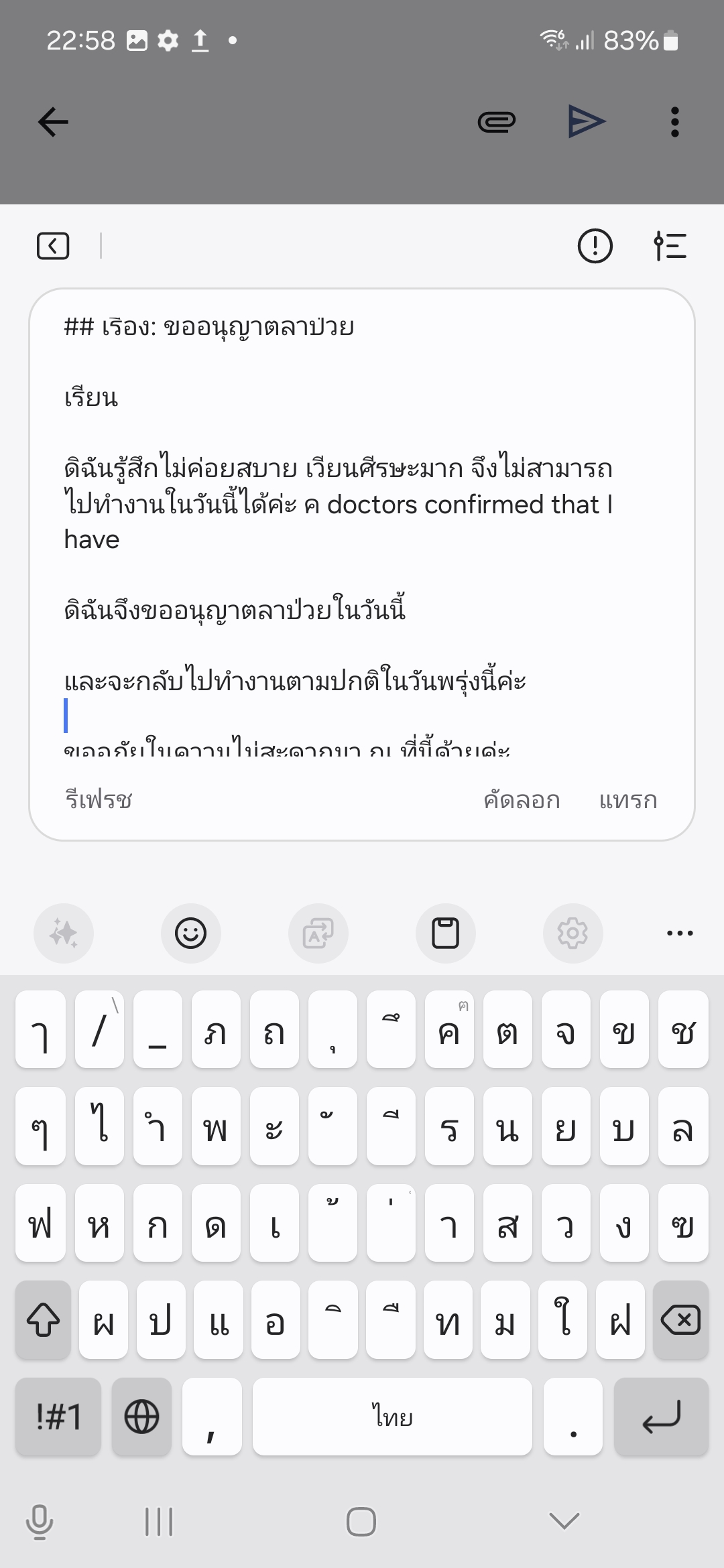Expand more keyboard toolbar options
Screen dimensions: 724x1568
(680, 933)
